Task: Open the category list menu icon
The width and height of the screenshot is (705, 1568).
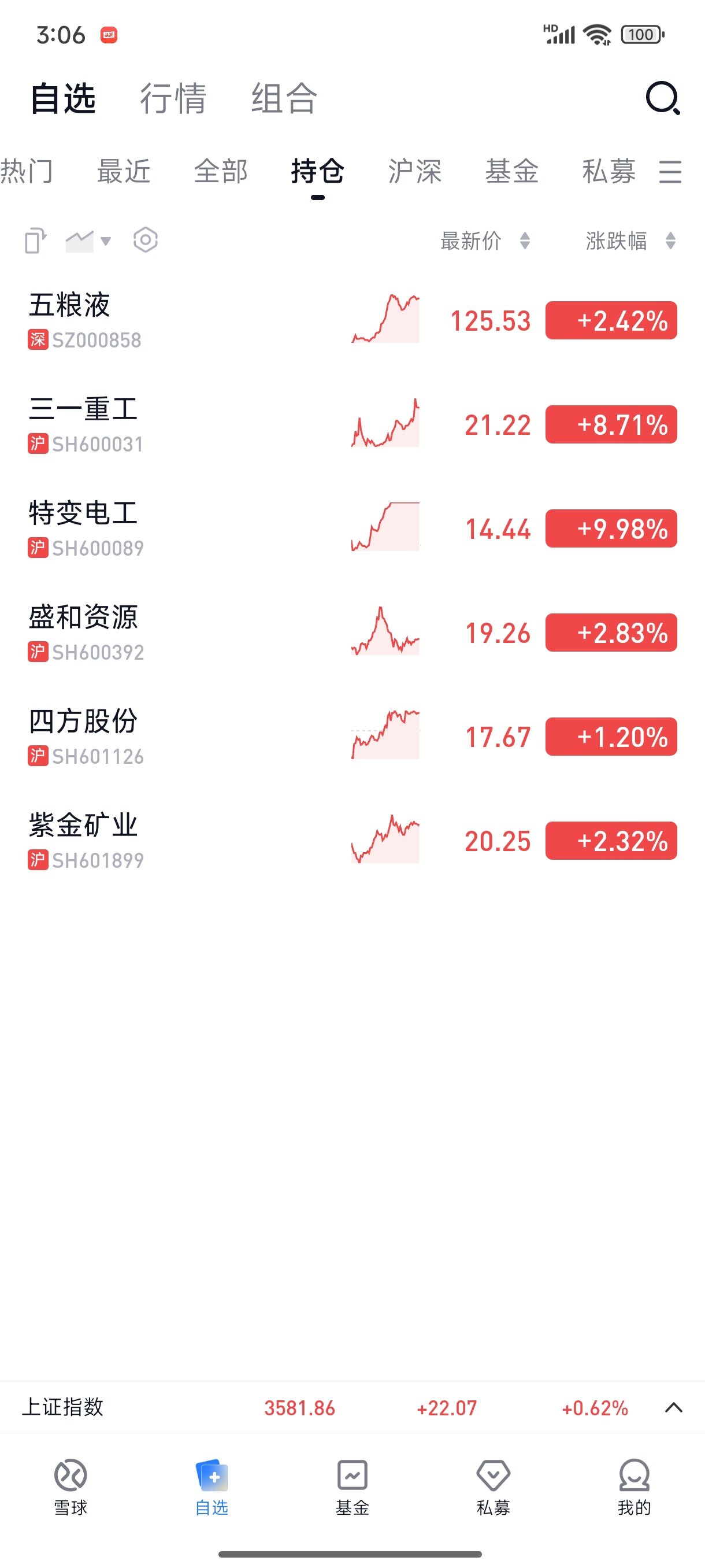Action: coord(670,171)
